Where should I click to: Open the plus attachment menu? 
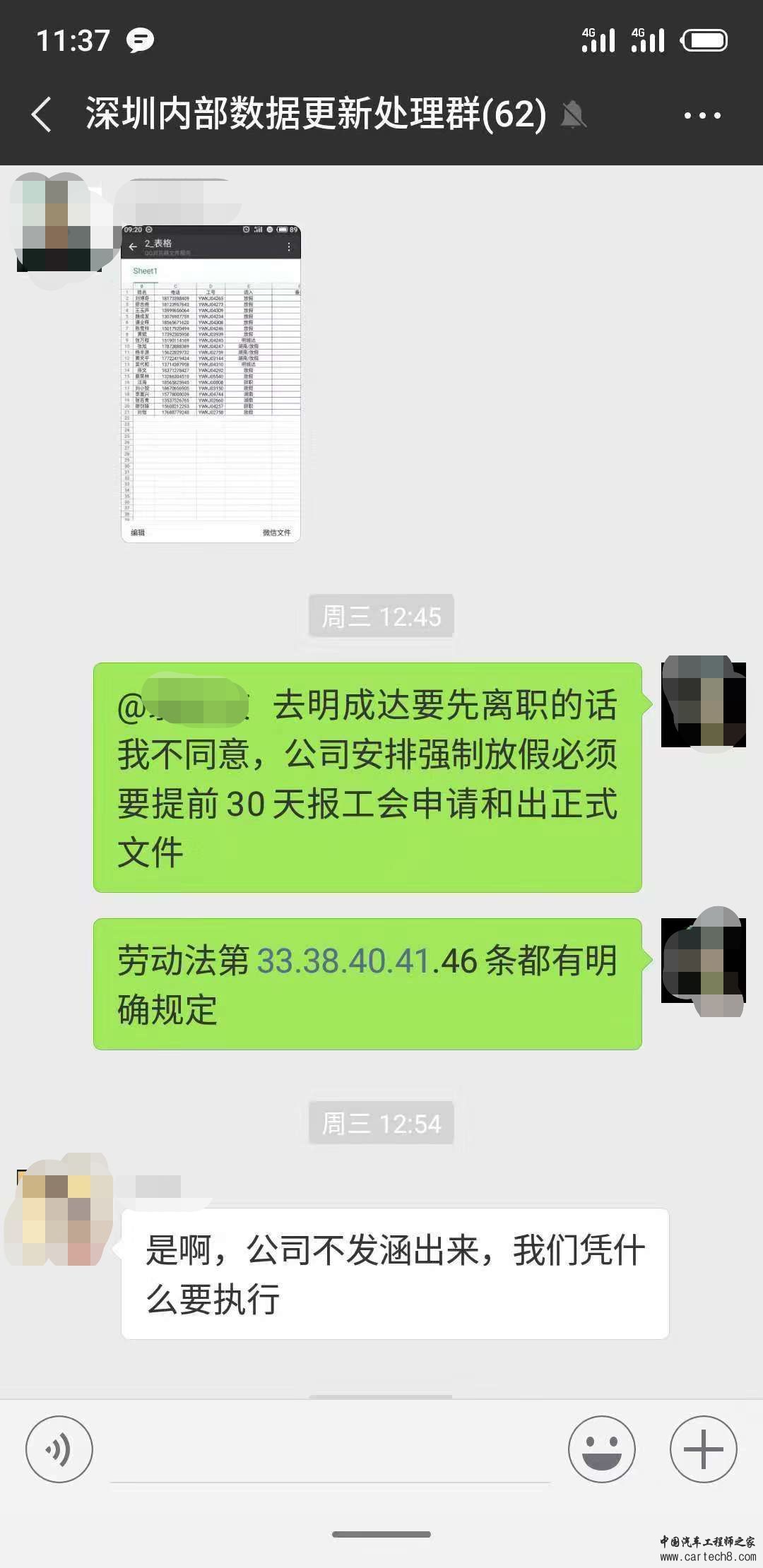click(x=703, y=1449)
